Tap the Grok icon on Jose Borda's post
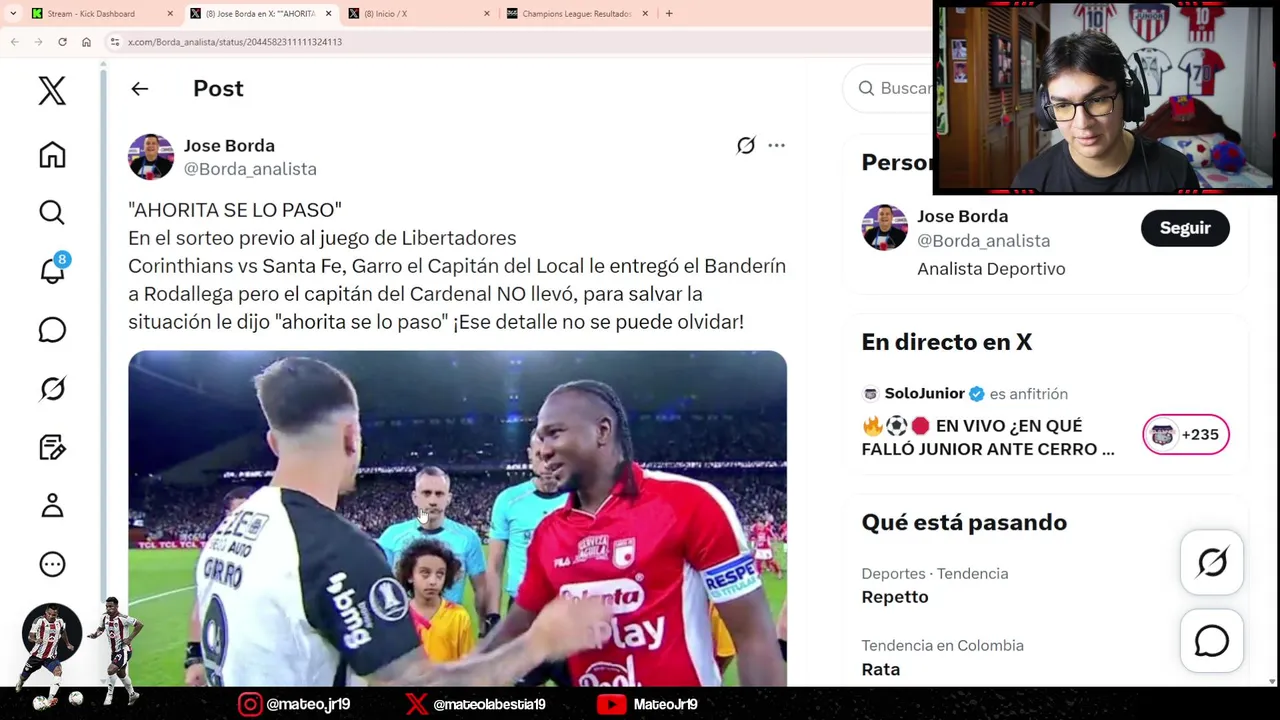 (746, 146)
